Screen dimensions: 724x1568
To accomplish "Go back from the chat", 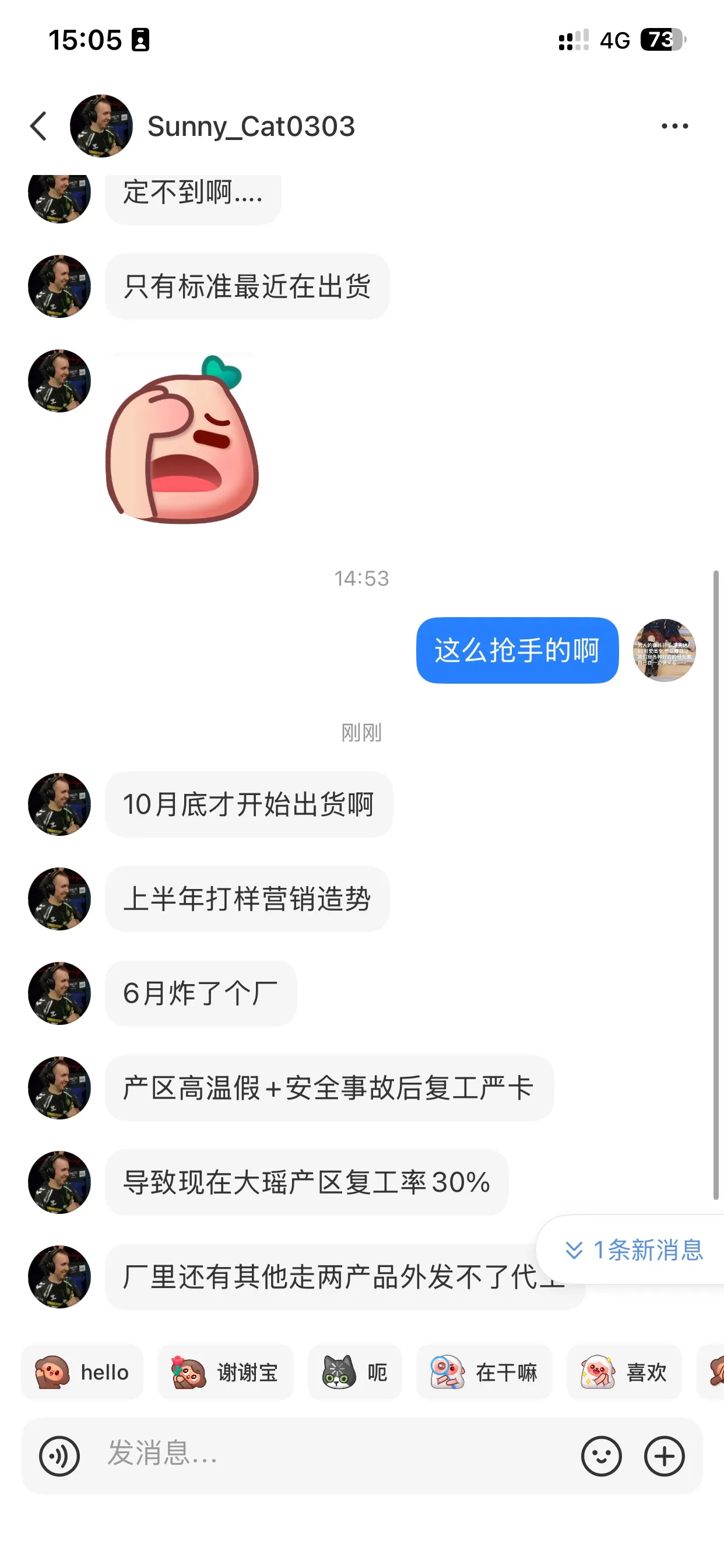I will [38, 126].
